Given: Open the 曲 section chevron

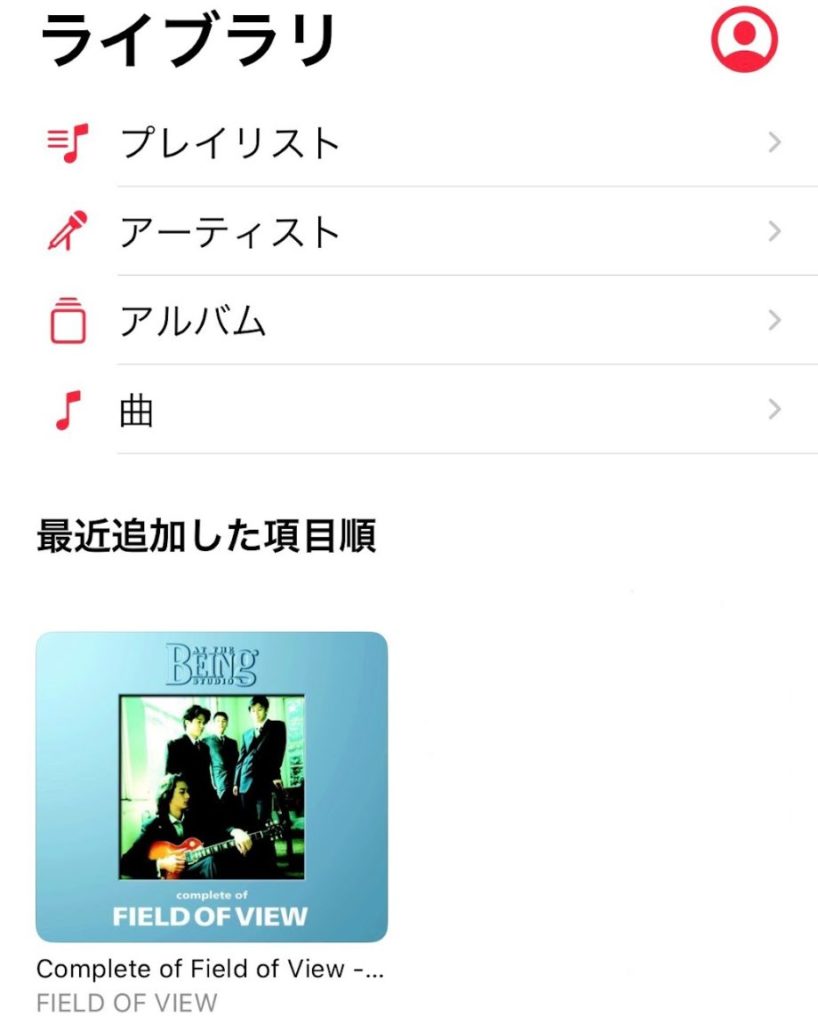Looking at the screenshot, I should pos(773,408).
